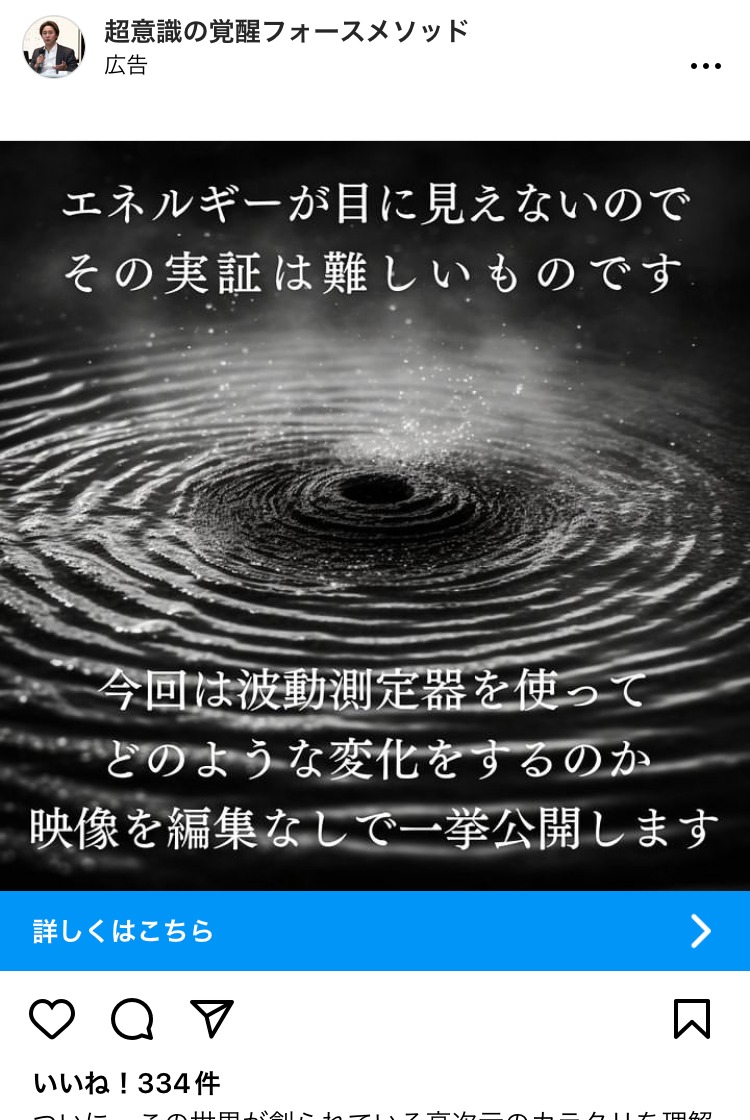Open the comments on this post
750x1120 pixels.
[x=132, y=1019]
